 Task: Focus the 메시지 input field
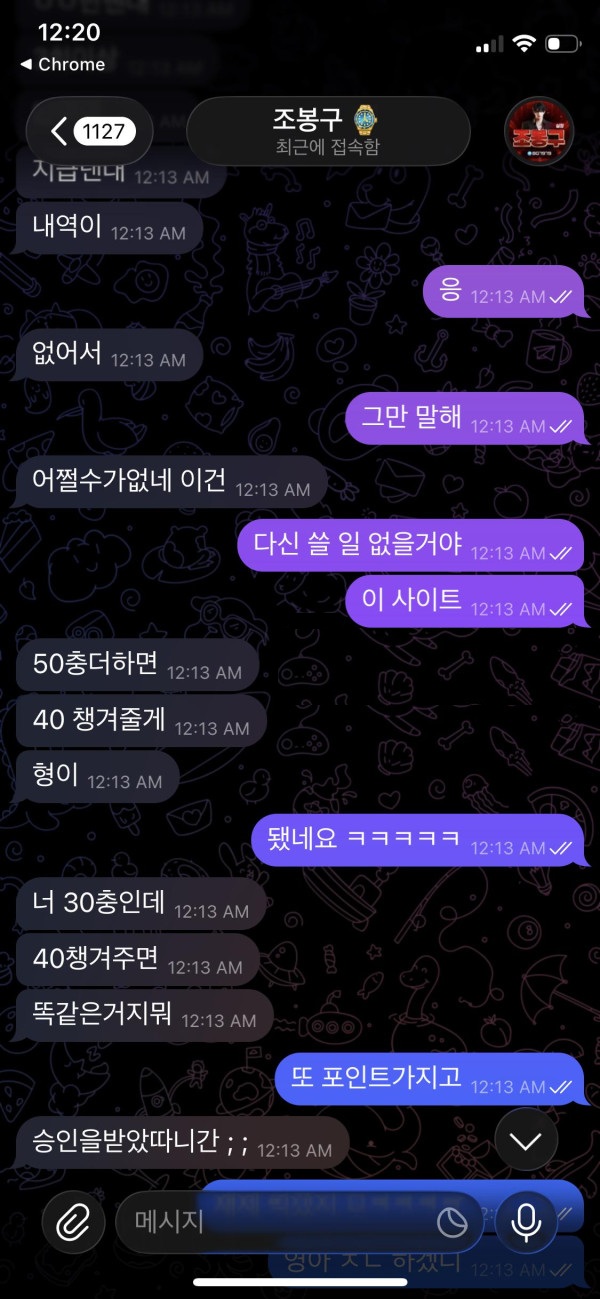point(270,1221)
